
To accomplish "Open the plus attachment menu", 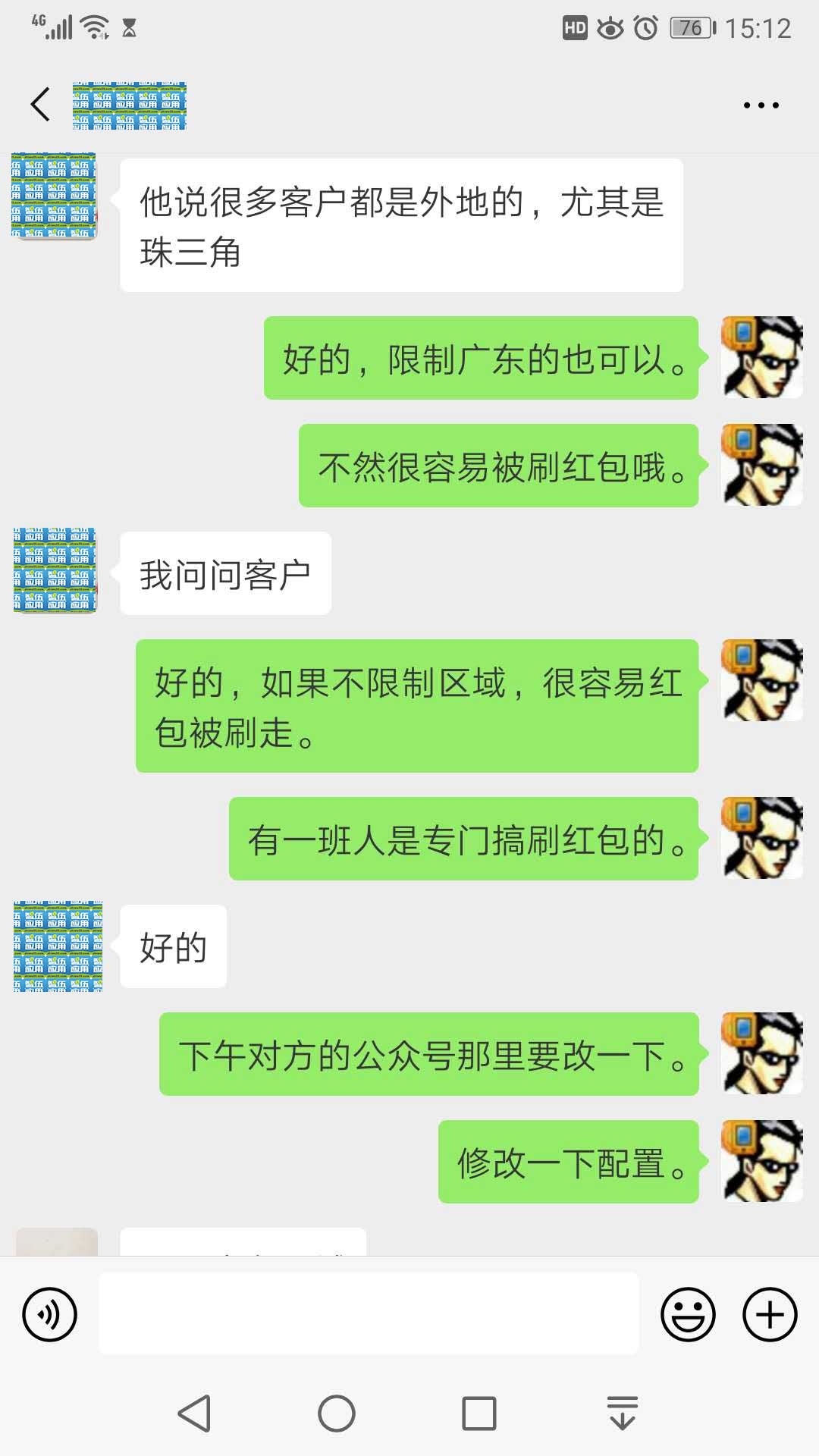I will pos(770,1314).
